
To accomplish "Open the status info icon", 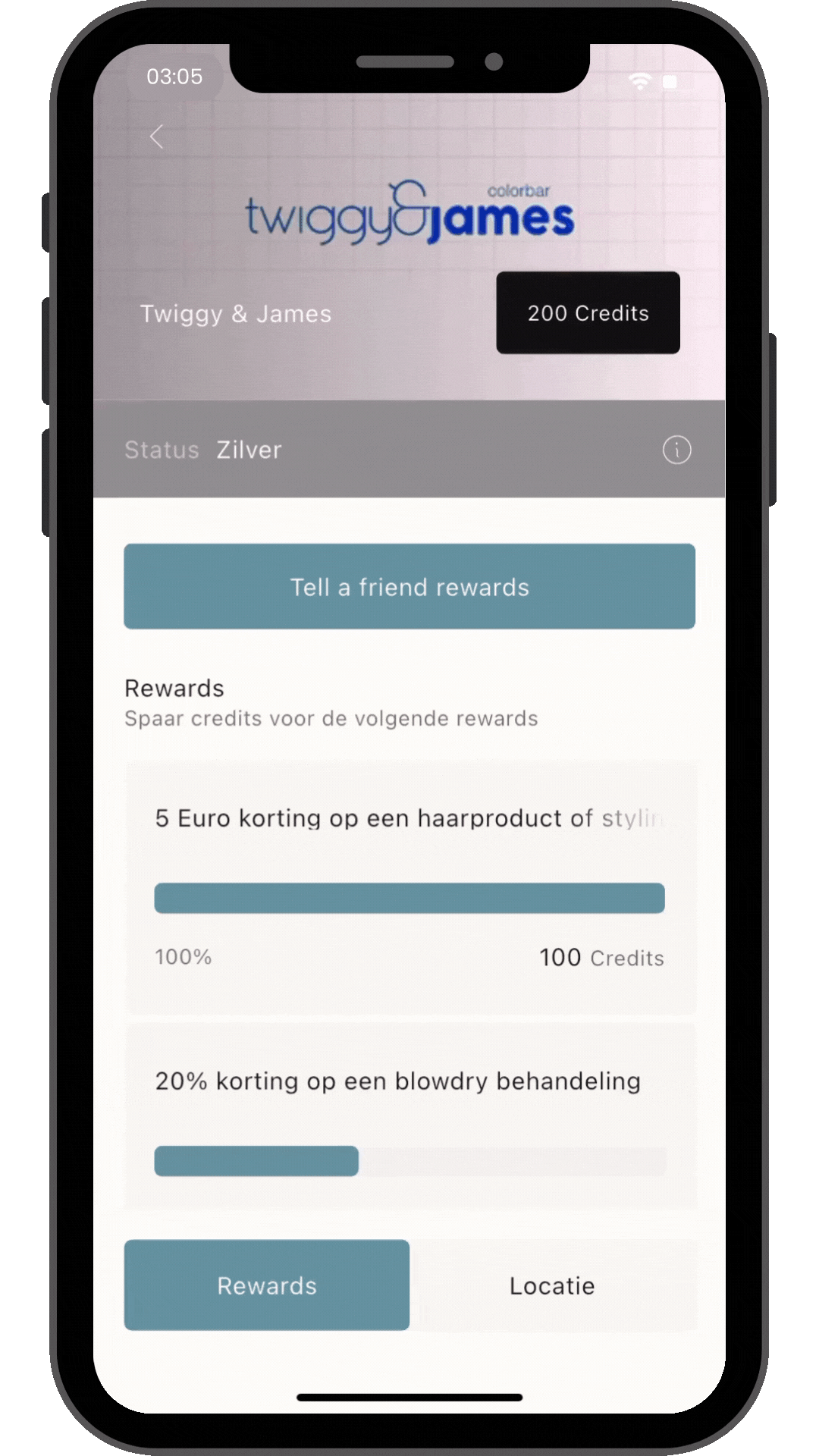I will [x=676, y=450].
